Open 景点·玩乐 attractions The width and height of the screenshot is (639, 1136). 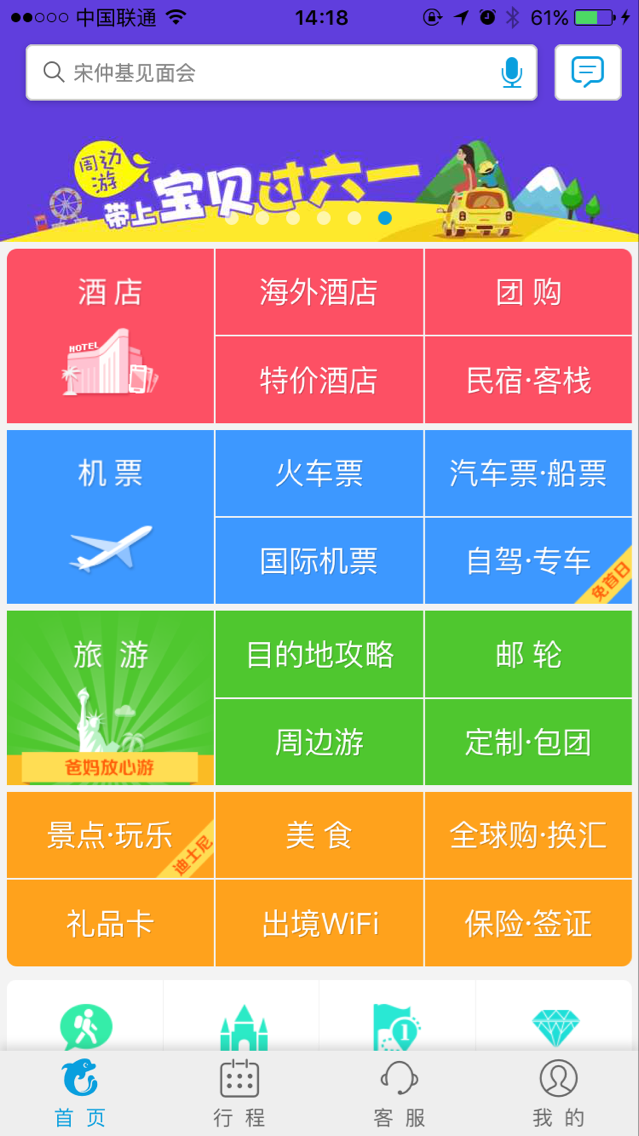coord(110,835)
